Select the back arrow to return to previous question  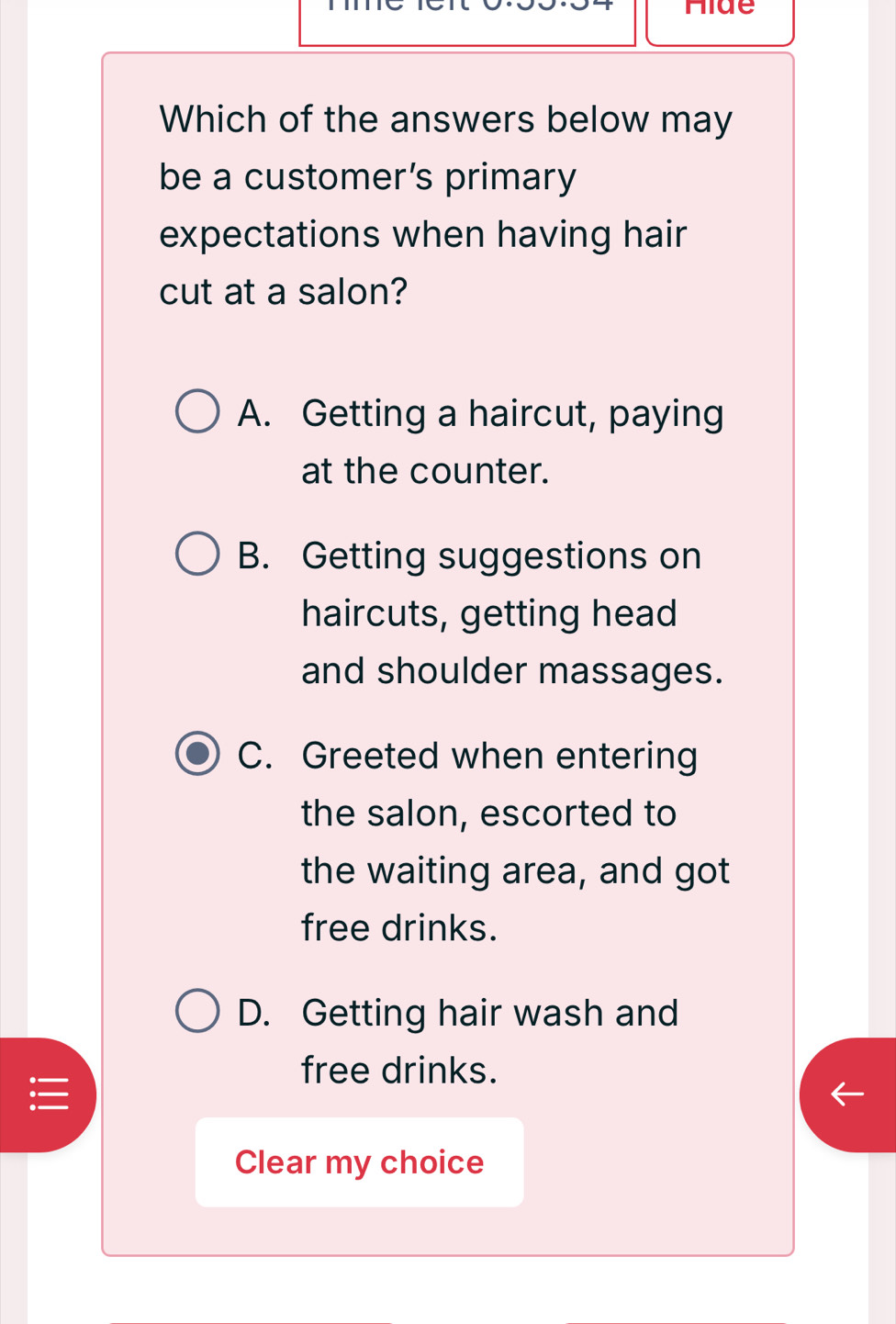846,1094
